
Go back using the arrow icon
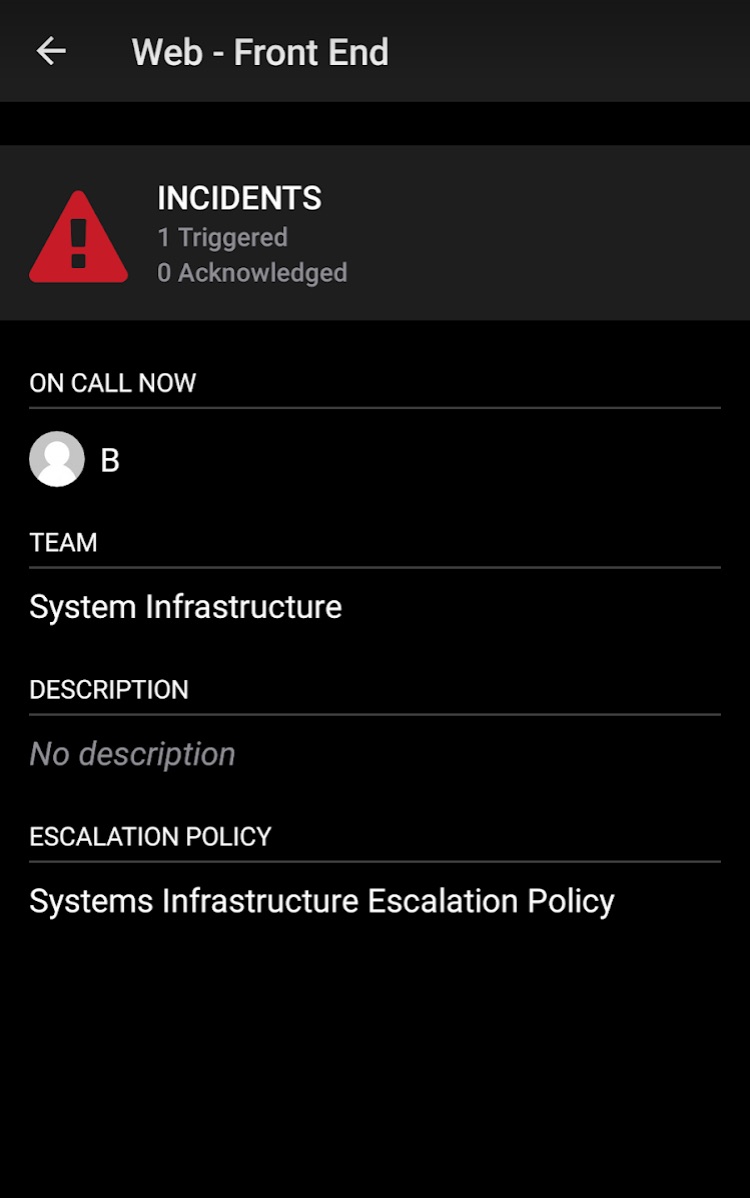pos(51,52)
